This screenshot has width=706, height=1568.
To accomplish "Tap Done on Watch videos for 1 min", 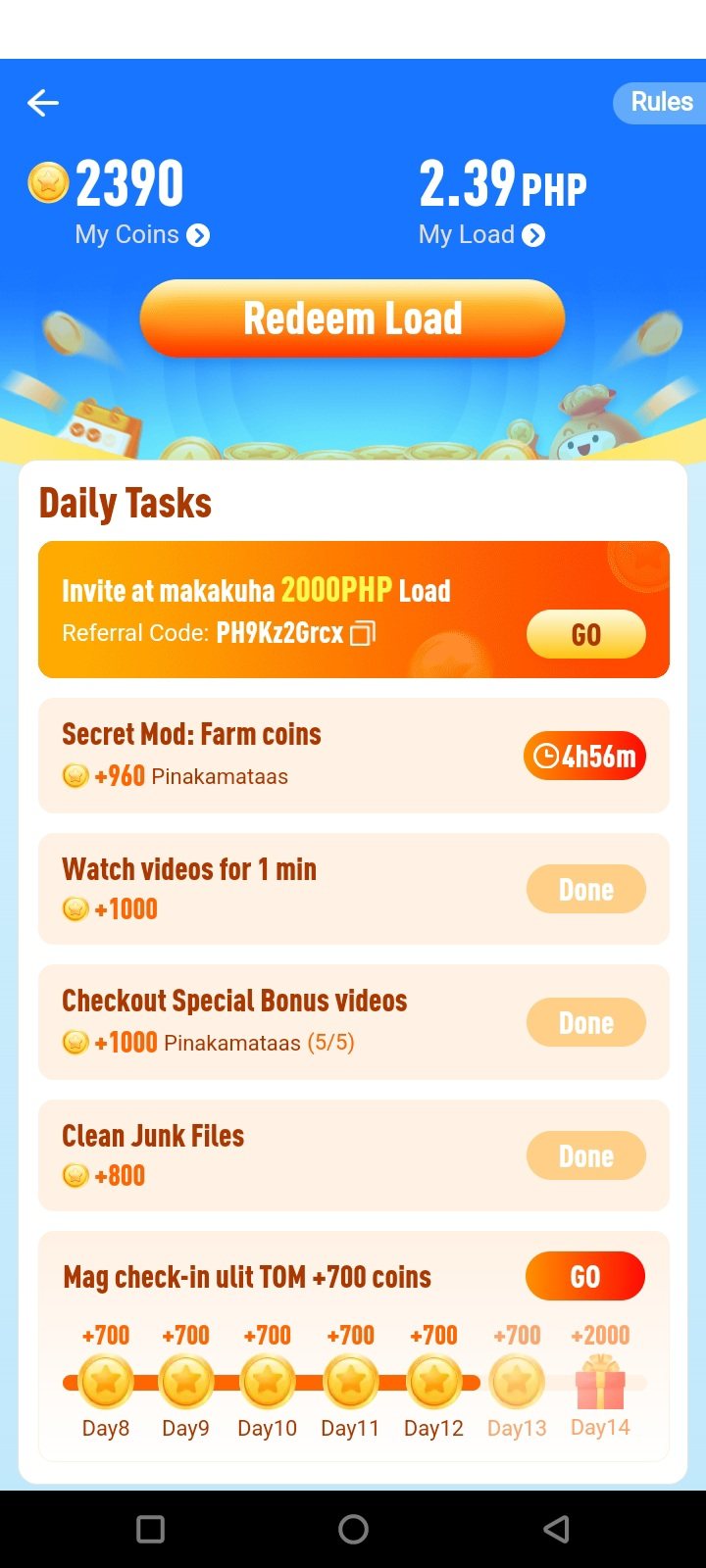I will click(585, 890).
